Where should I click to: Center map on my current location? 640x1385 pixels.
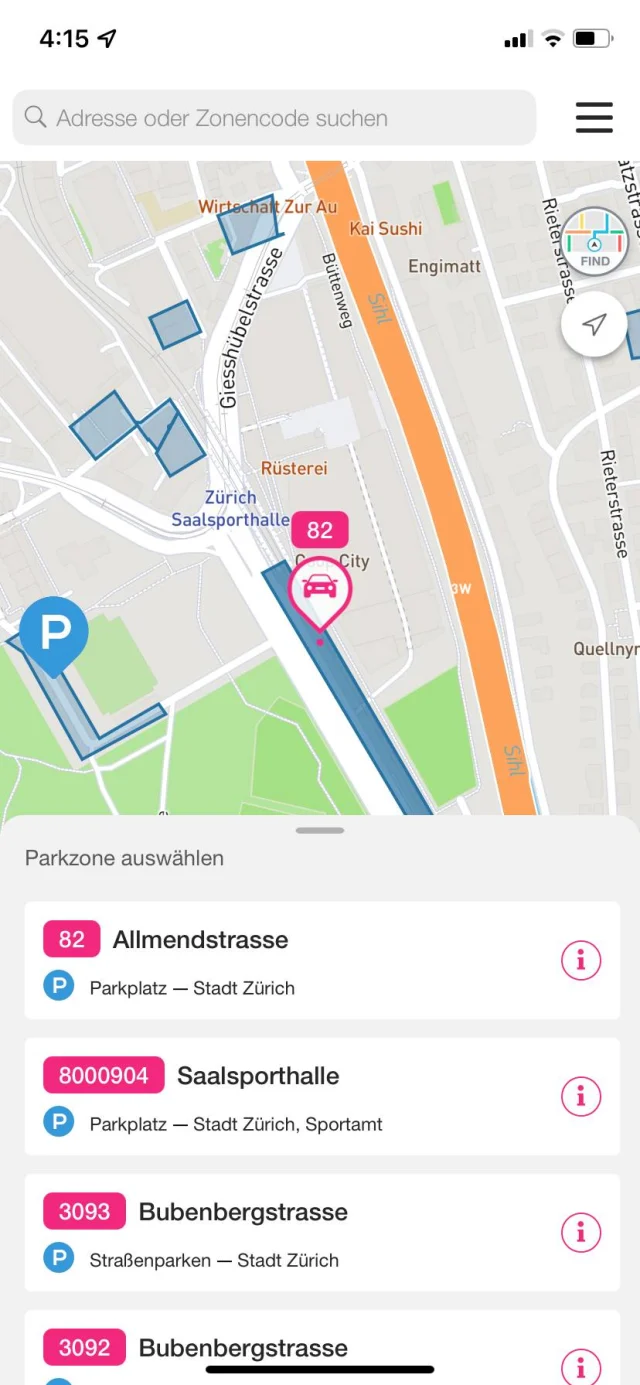[x=594, y=324]
